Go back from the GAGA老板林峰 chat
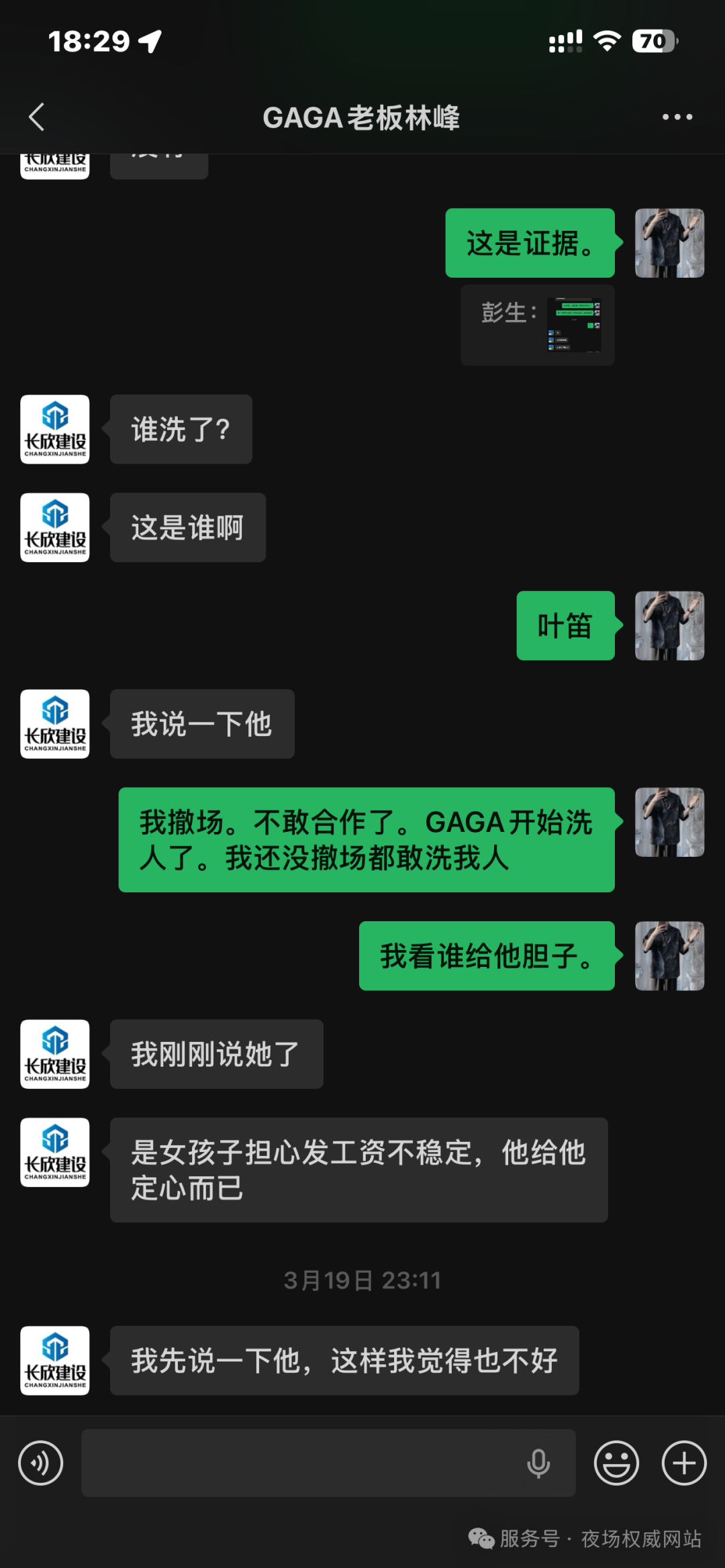 click(x=37, y=117)
